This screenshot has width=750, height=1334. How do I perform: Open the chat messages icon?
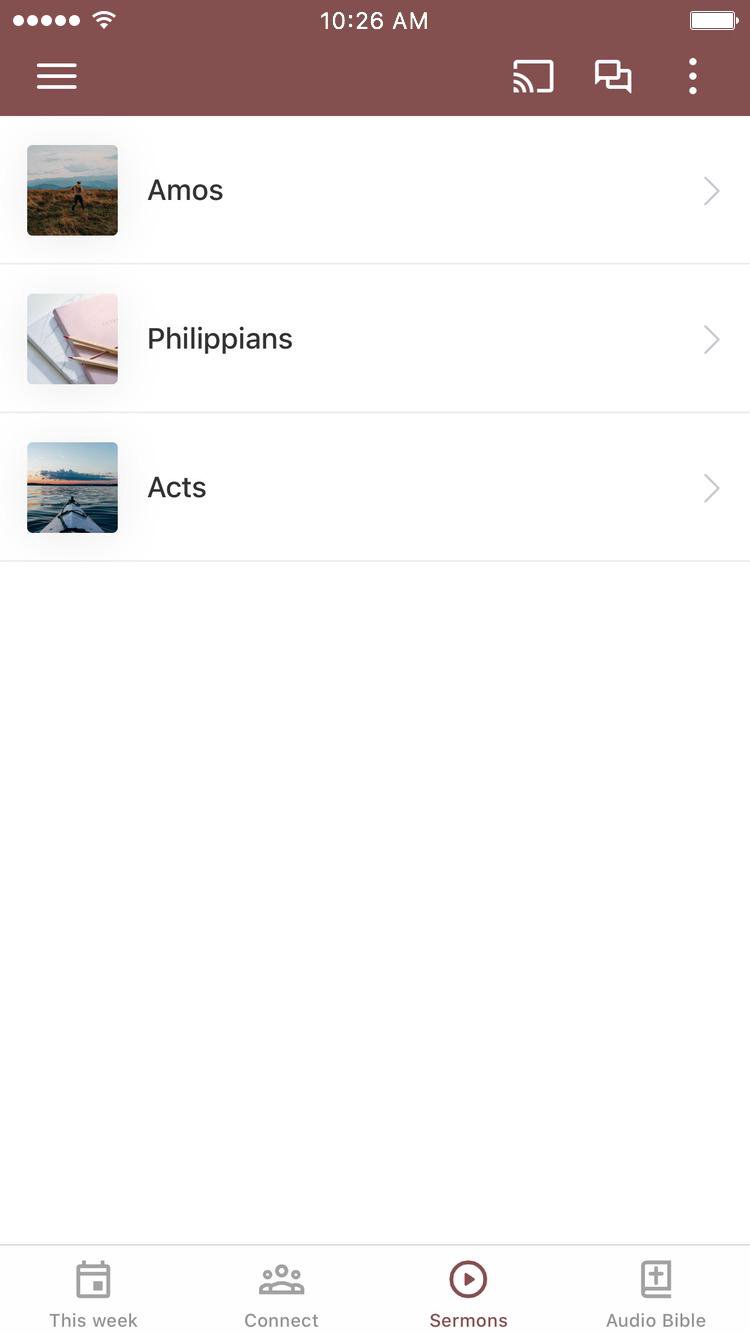coord(613,77)
